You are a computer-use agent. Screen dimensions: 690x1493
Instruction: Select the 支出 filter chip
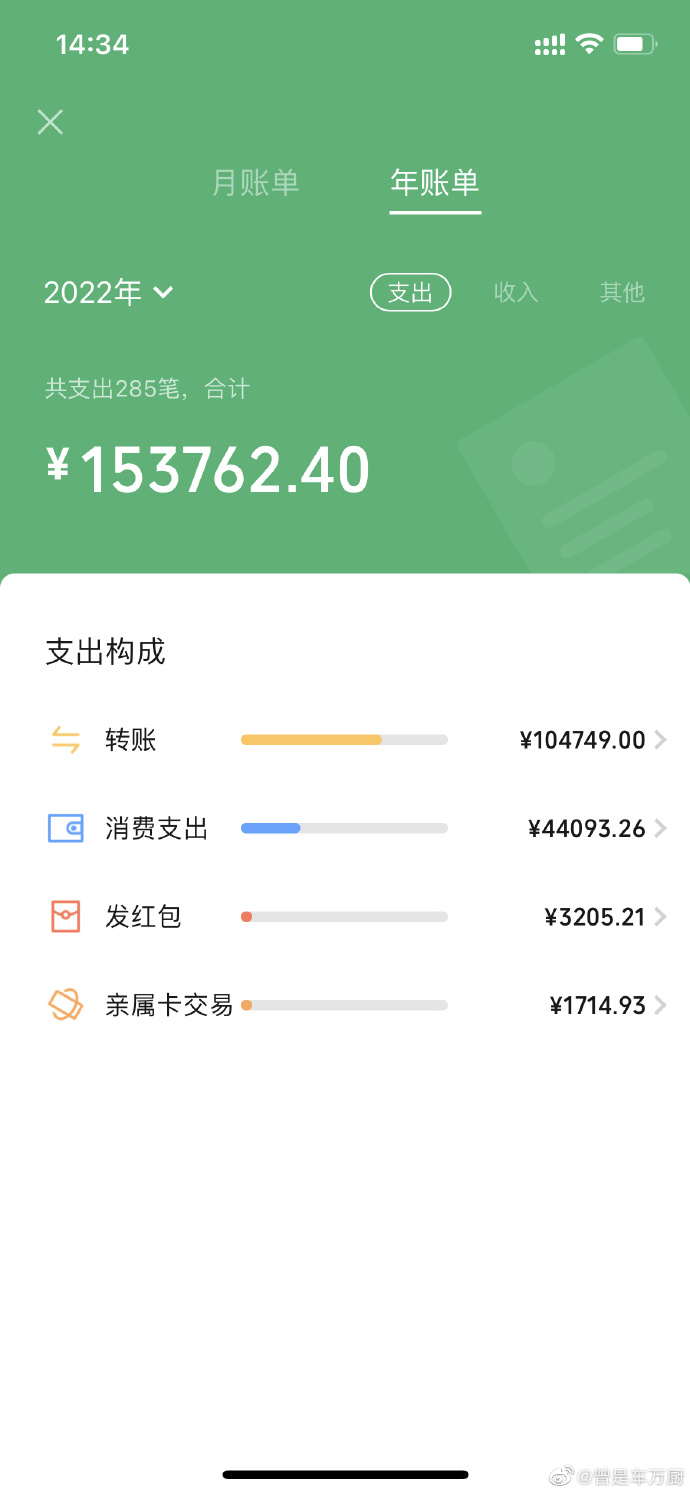pos(411,293)
